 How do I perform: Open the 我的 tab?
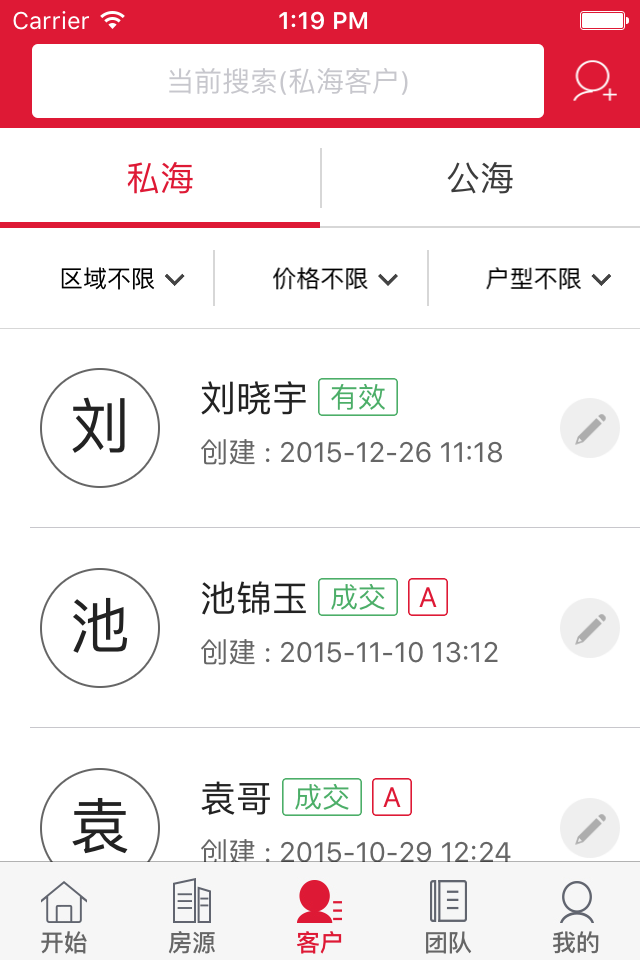point(576,915)
